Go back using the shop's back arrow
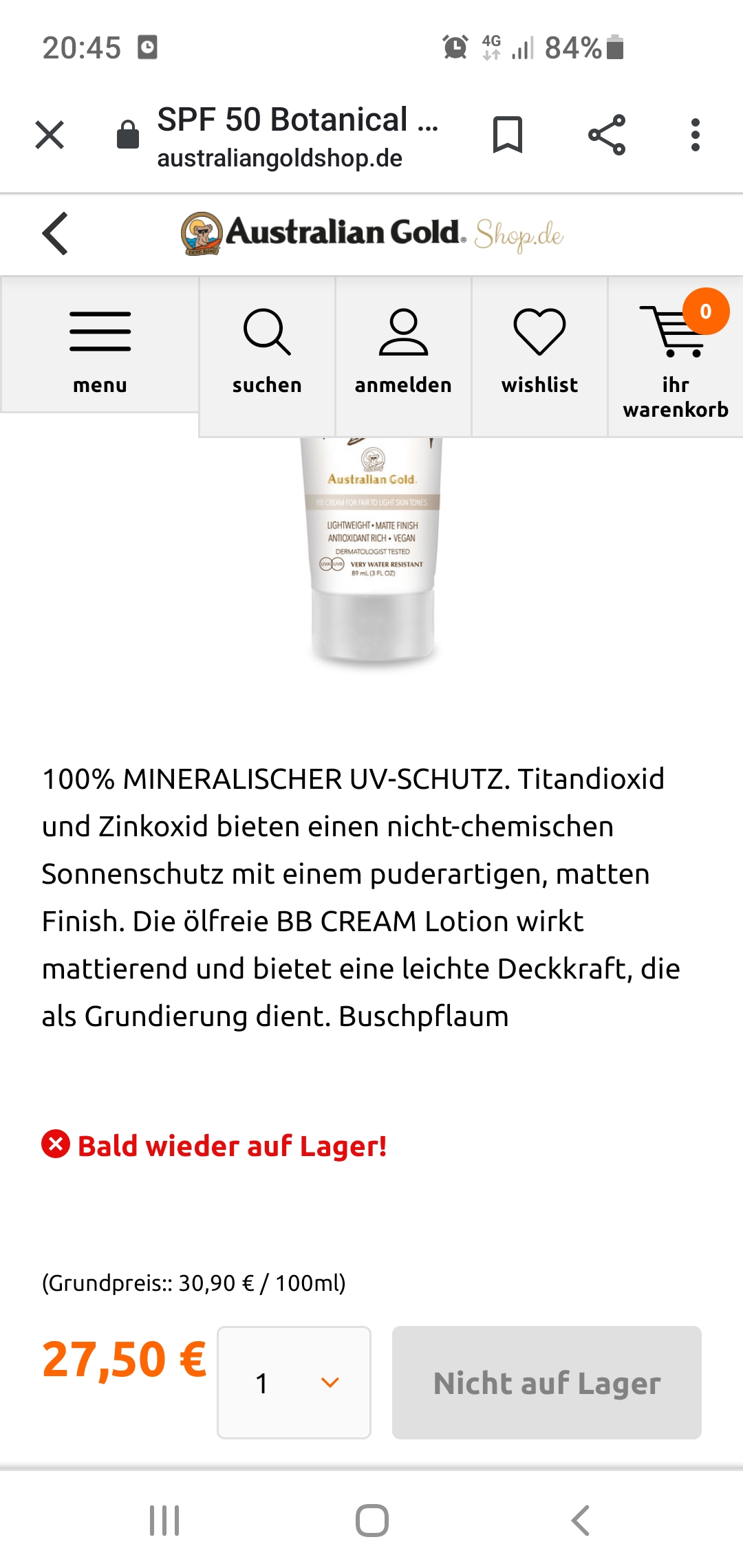This screenshot has height=1568, width=743. click(55, 234)
